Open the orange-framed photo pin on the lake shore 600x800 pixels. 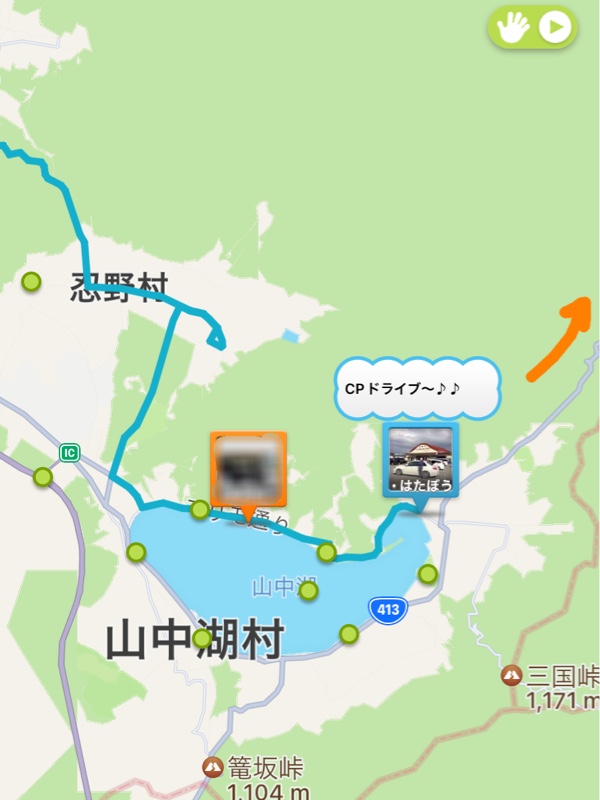pyautogui.click(x=248, y=469)
